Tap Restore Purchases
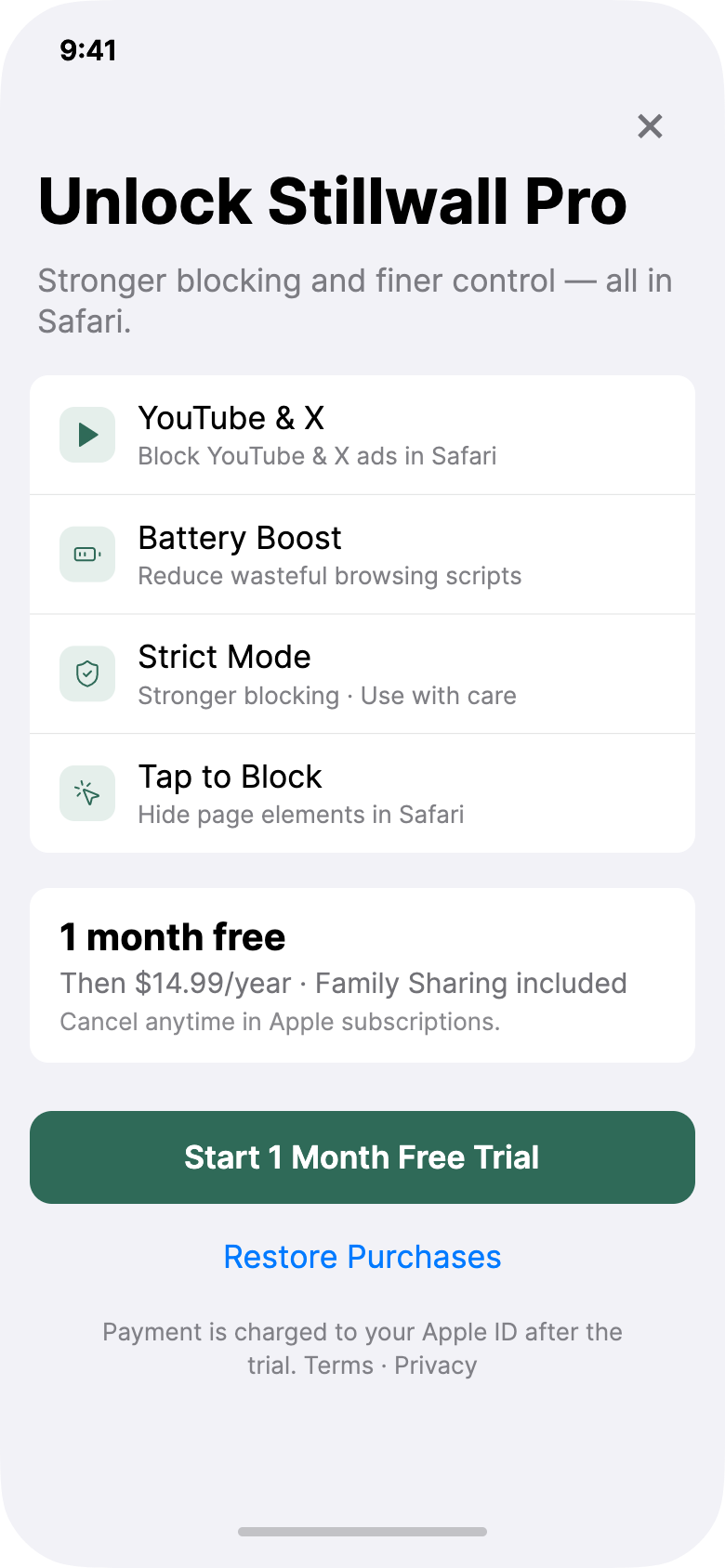 tap(362, 1257)
